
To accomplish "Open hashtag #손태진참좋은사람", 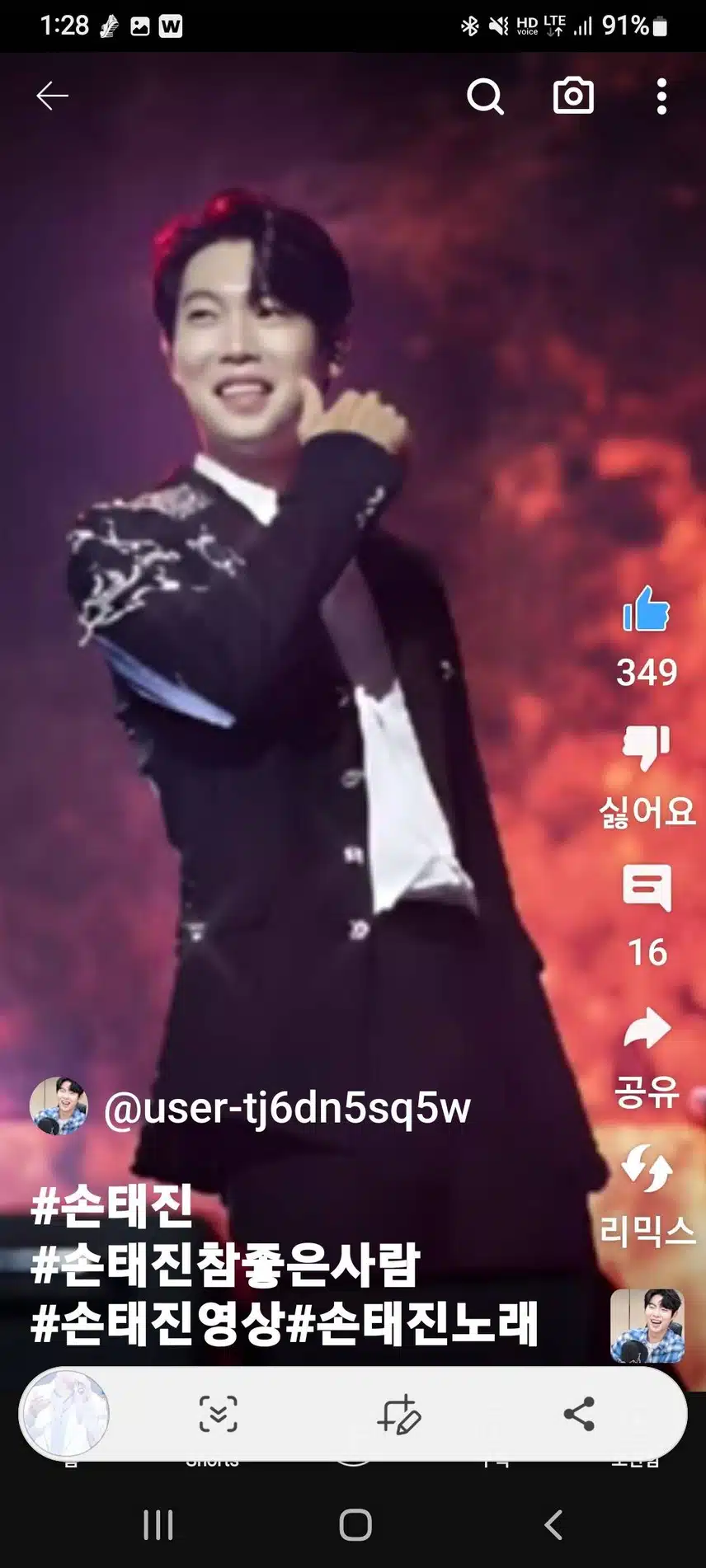I will (x=226, y=1265).
